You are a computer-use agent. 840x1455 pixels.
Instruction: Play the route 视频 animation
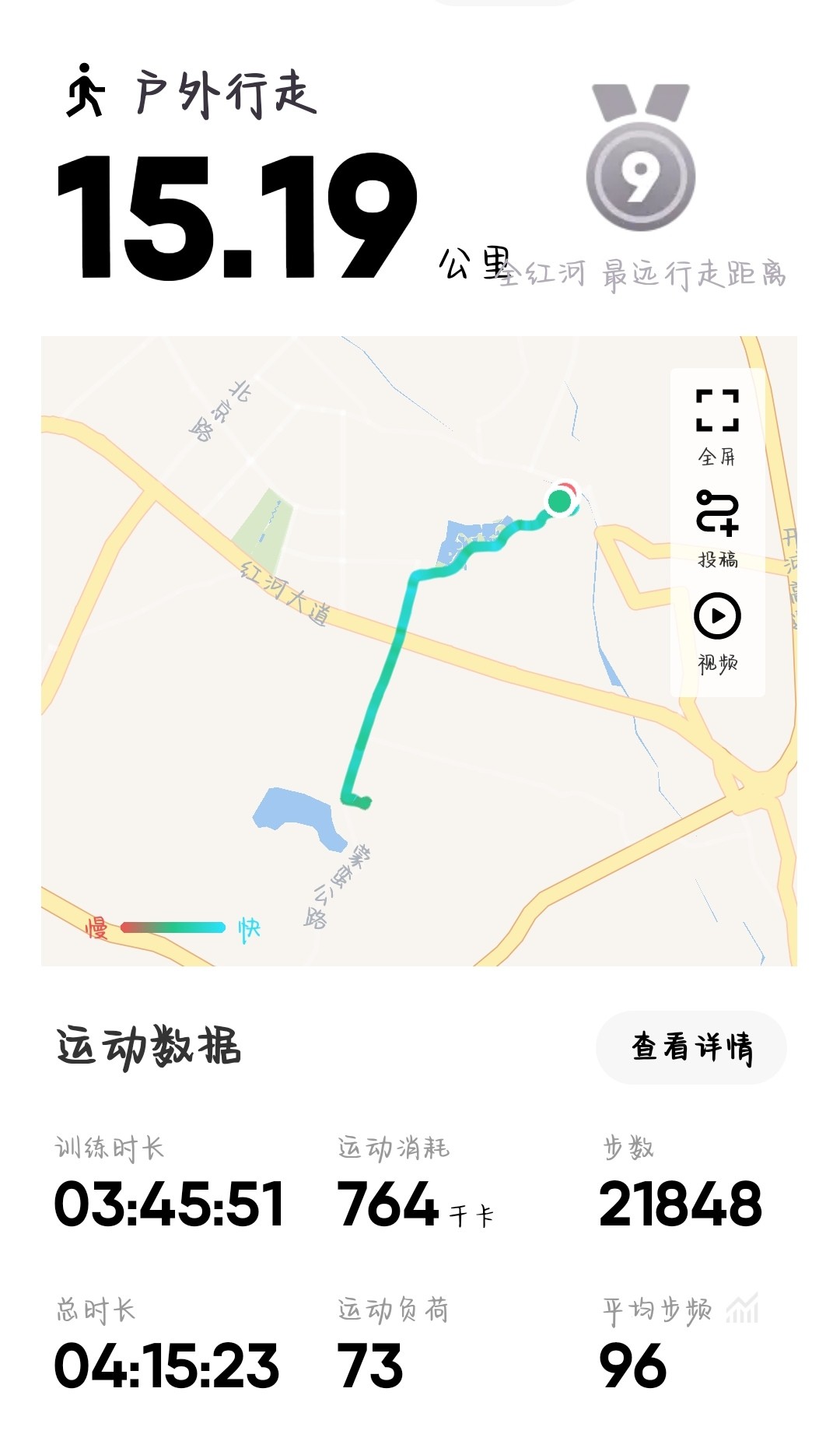click(x=717, y=633)
